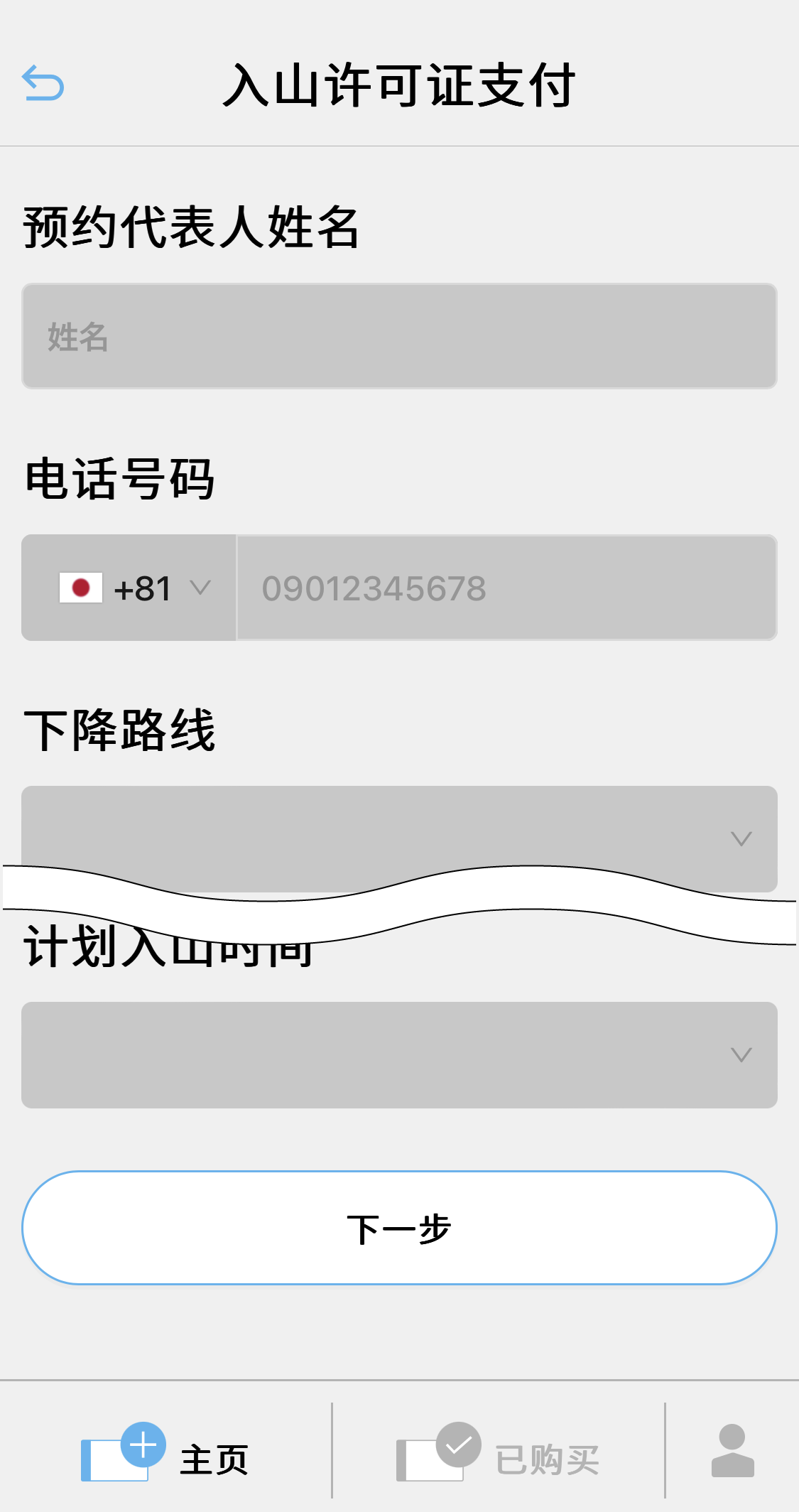Open the +81 country code selector
Image resolution: width=799 pixels, height=1512 pixels.
[129, 588]
